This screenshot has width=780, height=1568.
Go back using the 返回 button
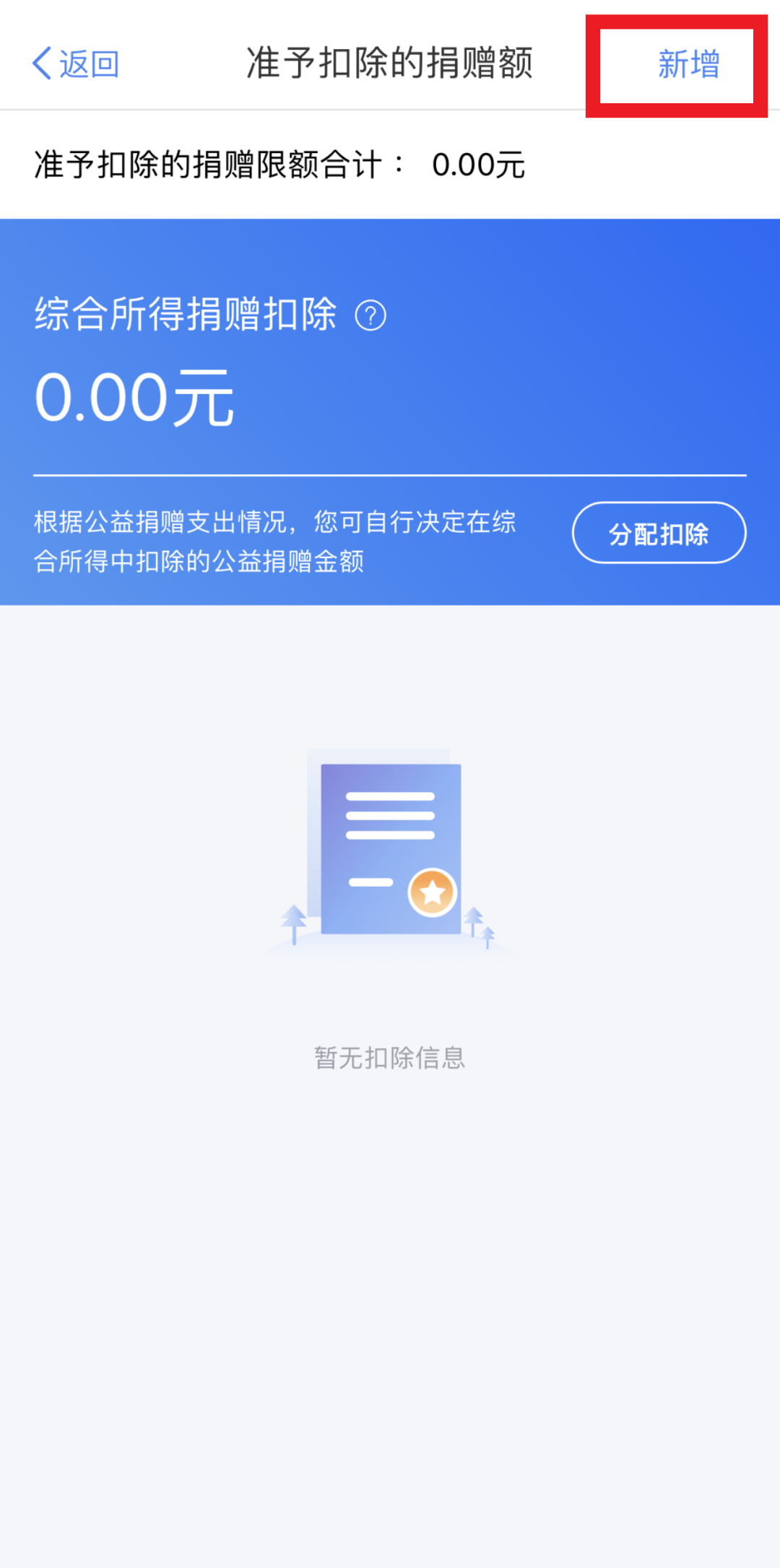point(76,64)
